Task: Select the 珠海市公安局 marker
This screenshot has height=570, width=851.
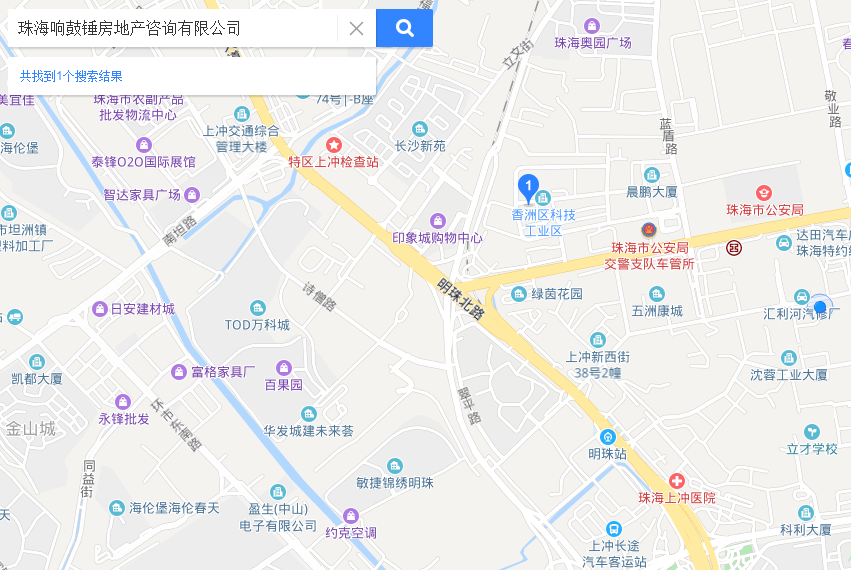Action: click(x=764, y=193)
